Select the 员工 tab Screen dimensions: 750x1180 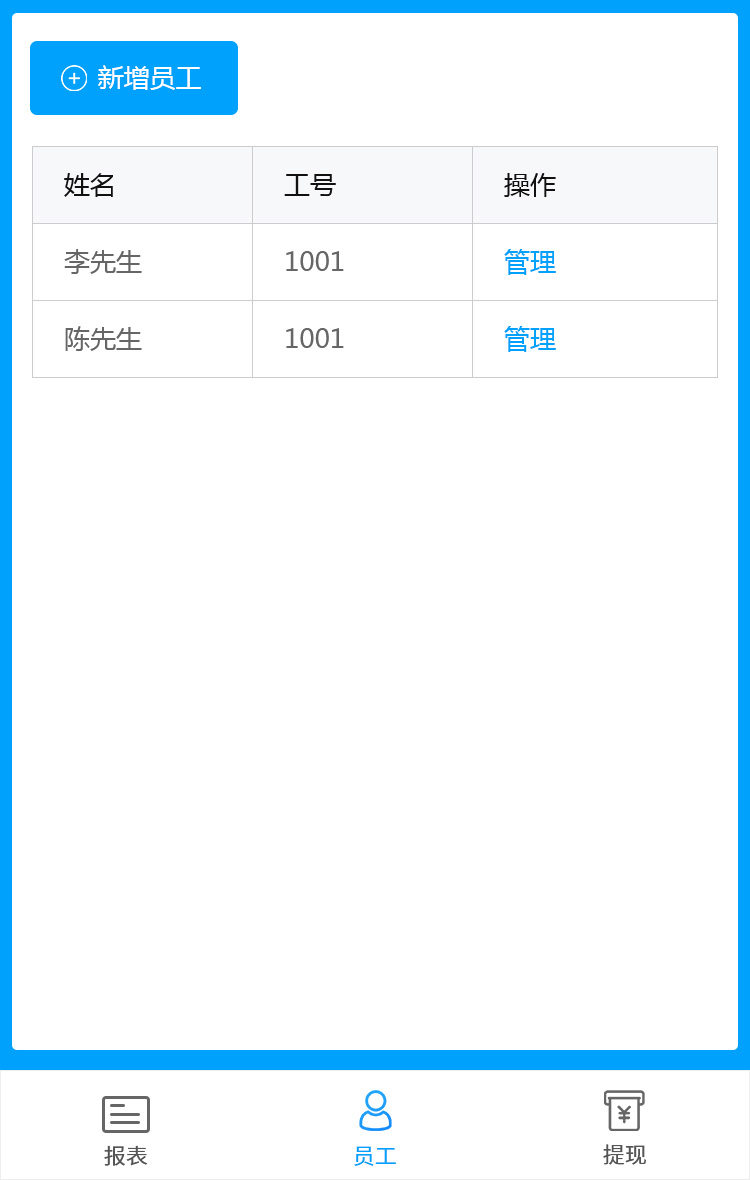point(375,1130)
